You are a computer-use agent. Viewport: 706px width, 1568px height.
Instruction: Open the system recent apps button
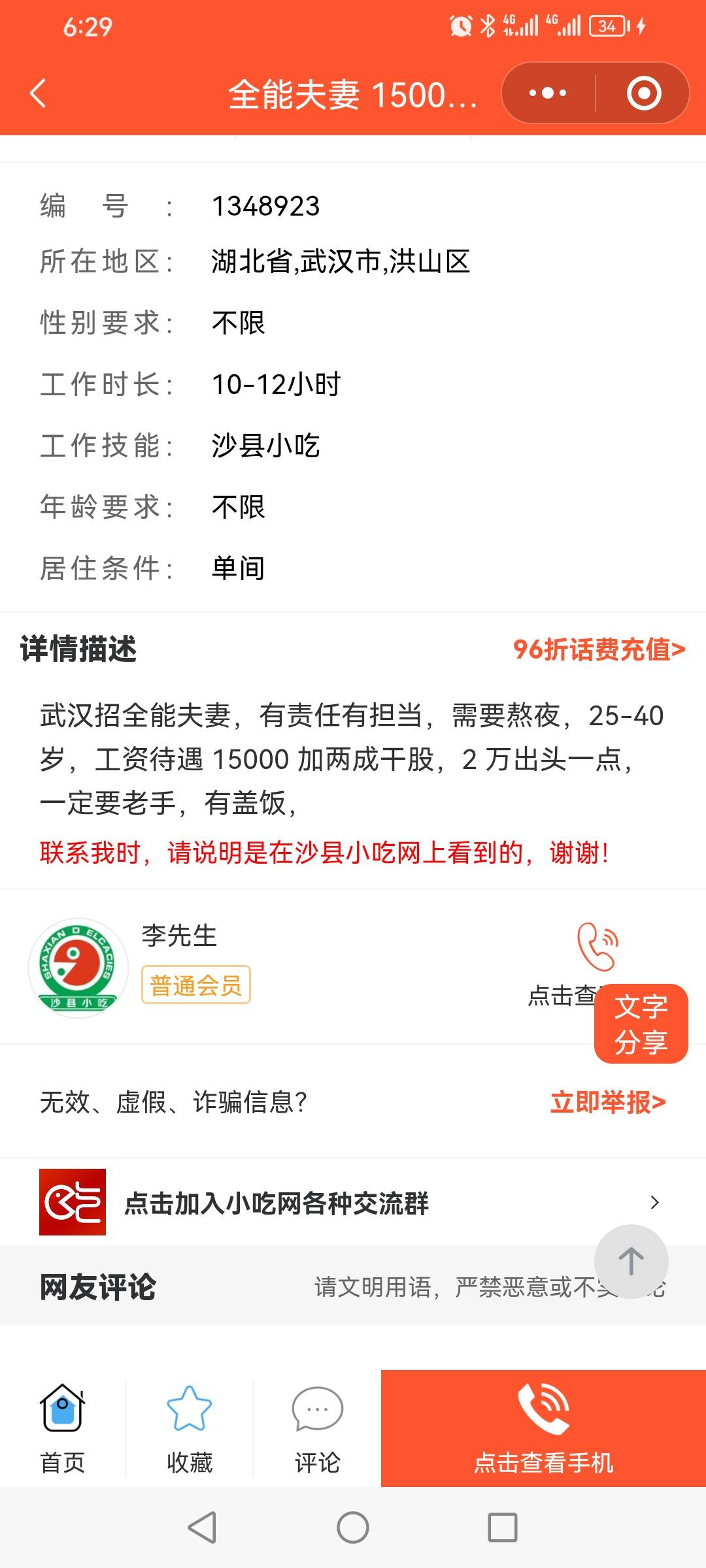[x=503, y=1527]
